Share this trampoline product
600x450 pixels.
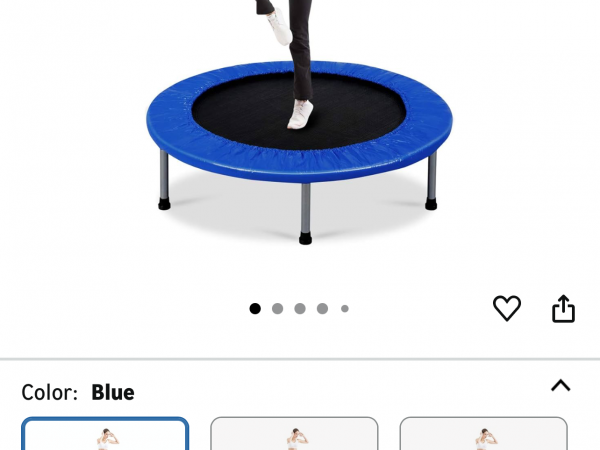(563, 308)
